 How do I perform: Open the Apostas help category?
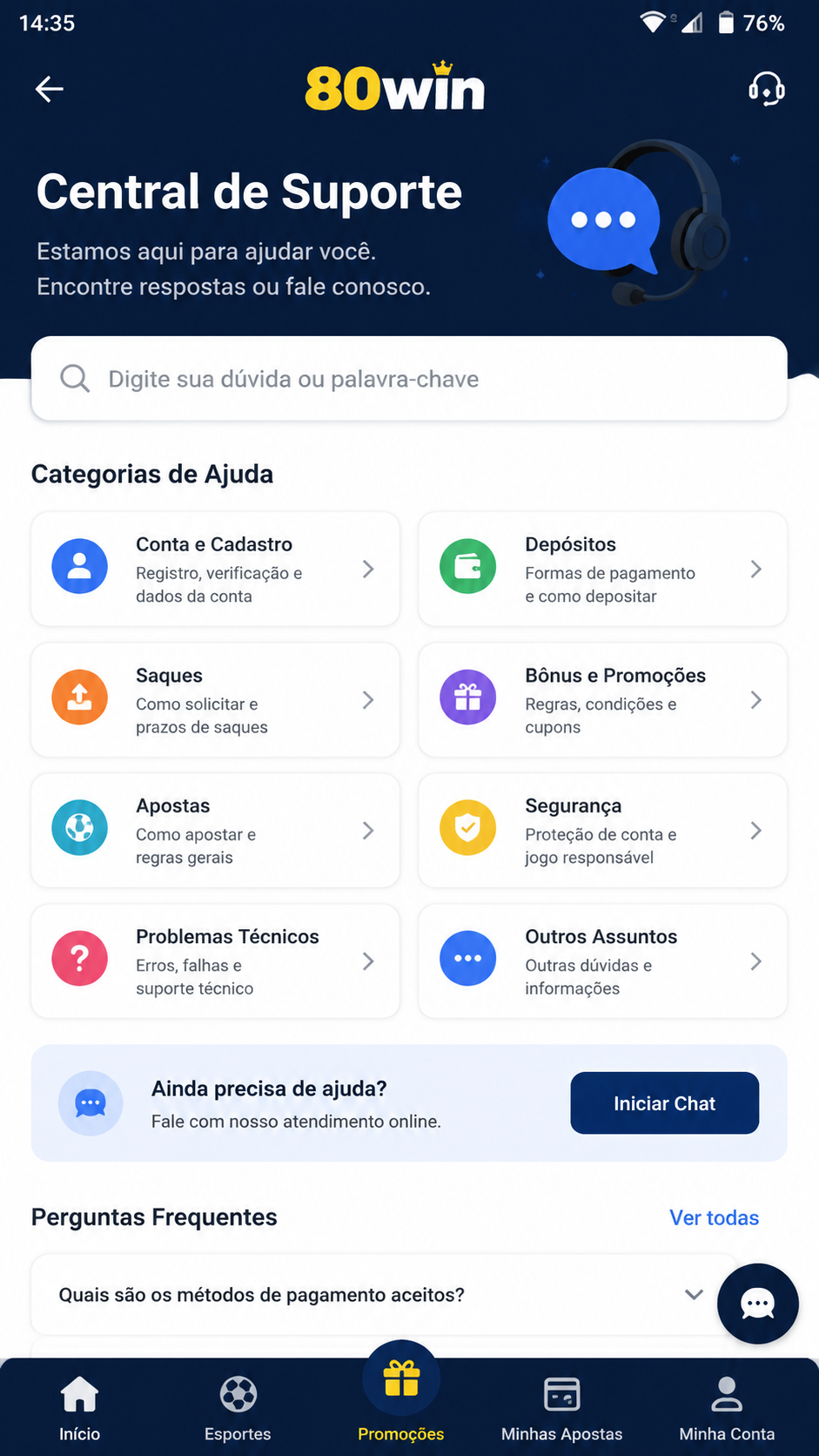[216, 831]
